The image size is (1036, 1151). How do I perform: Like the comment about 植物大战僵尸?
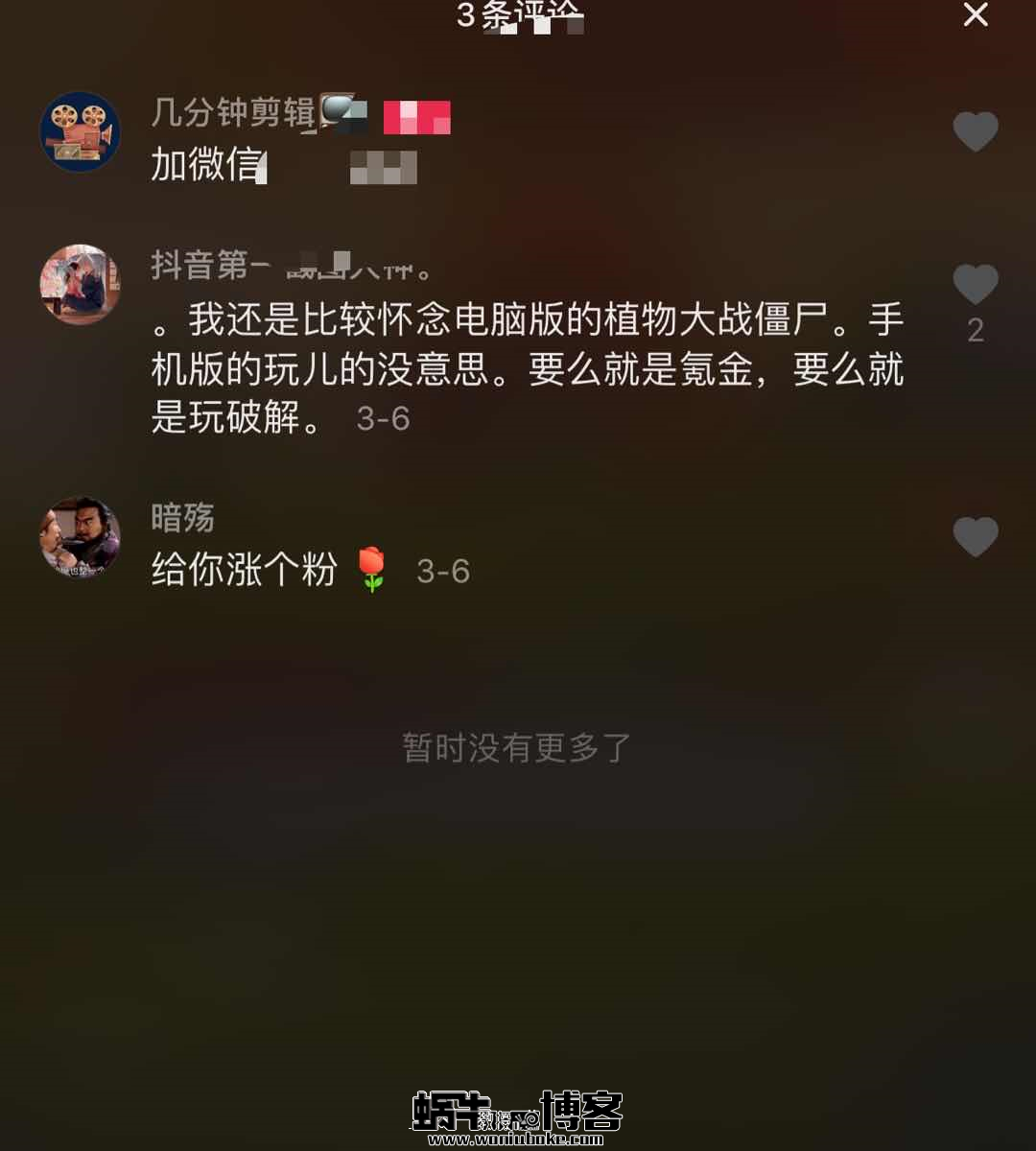click(x=975, y=285)
